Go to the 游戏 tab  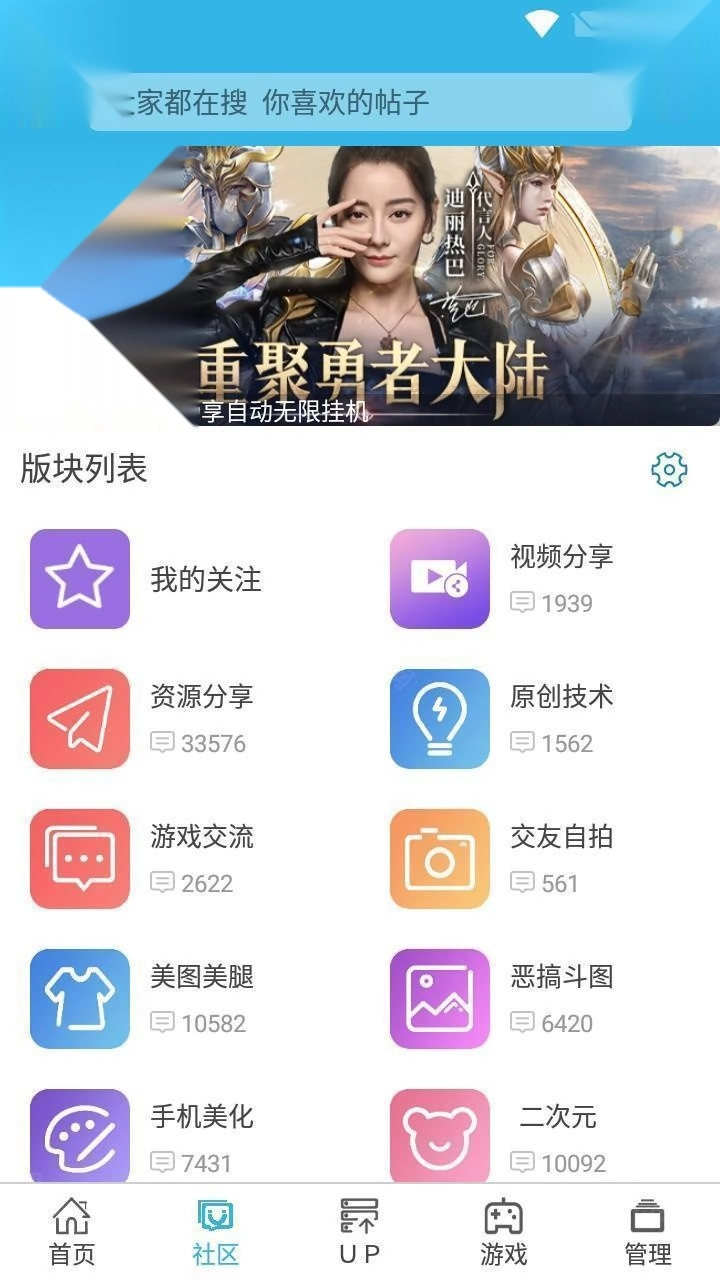[503, 1232]
